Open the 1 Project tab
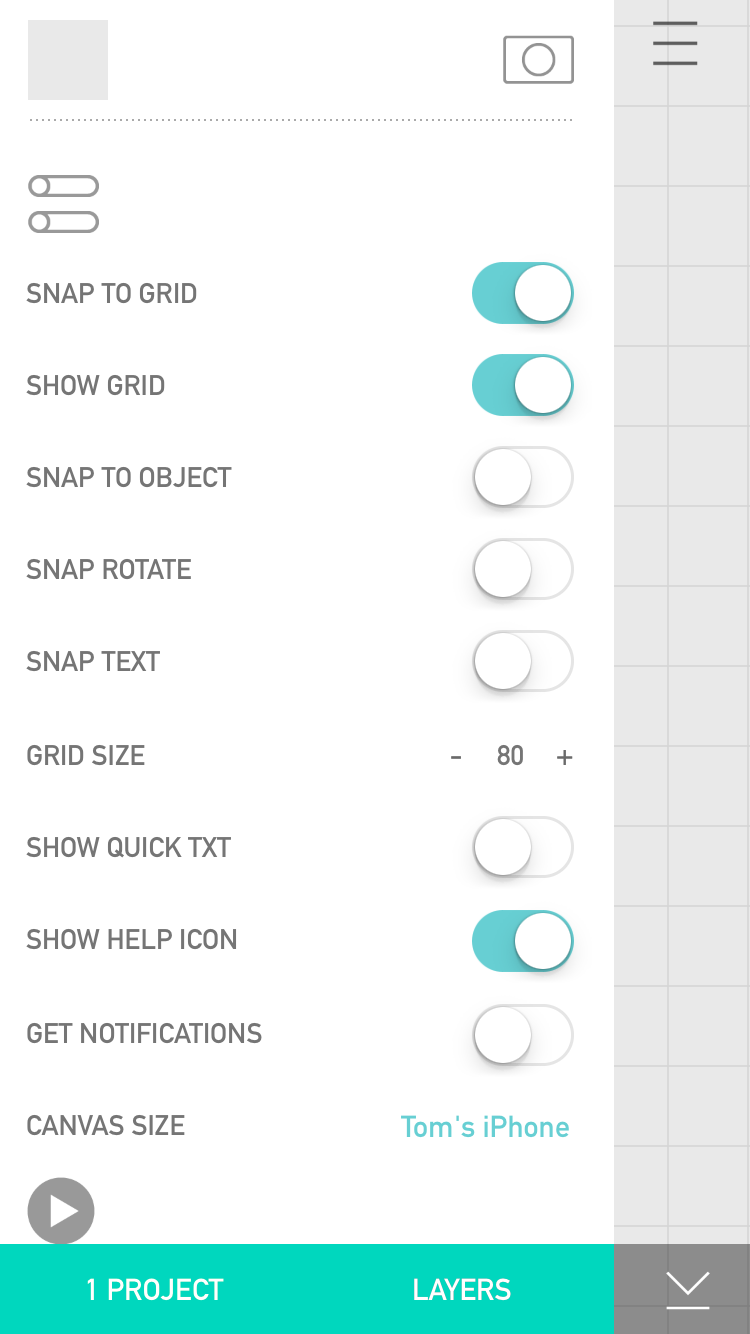Viewport: 750px width, 1334px height. point(155,1289)
